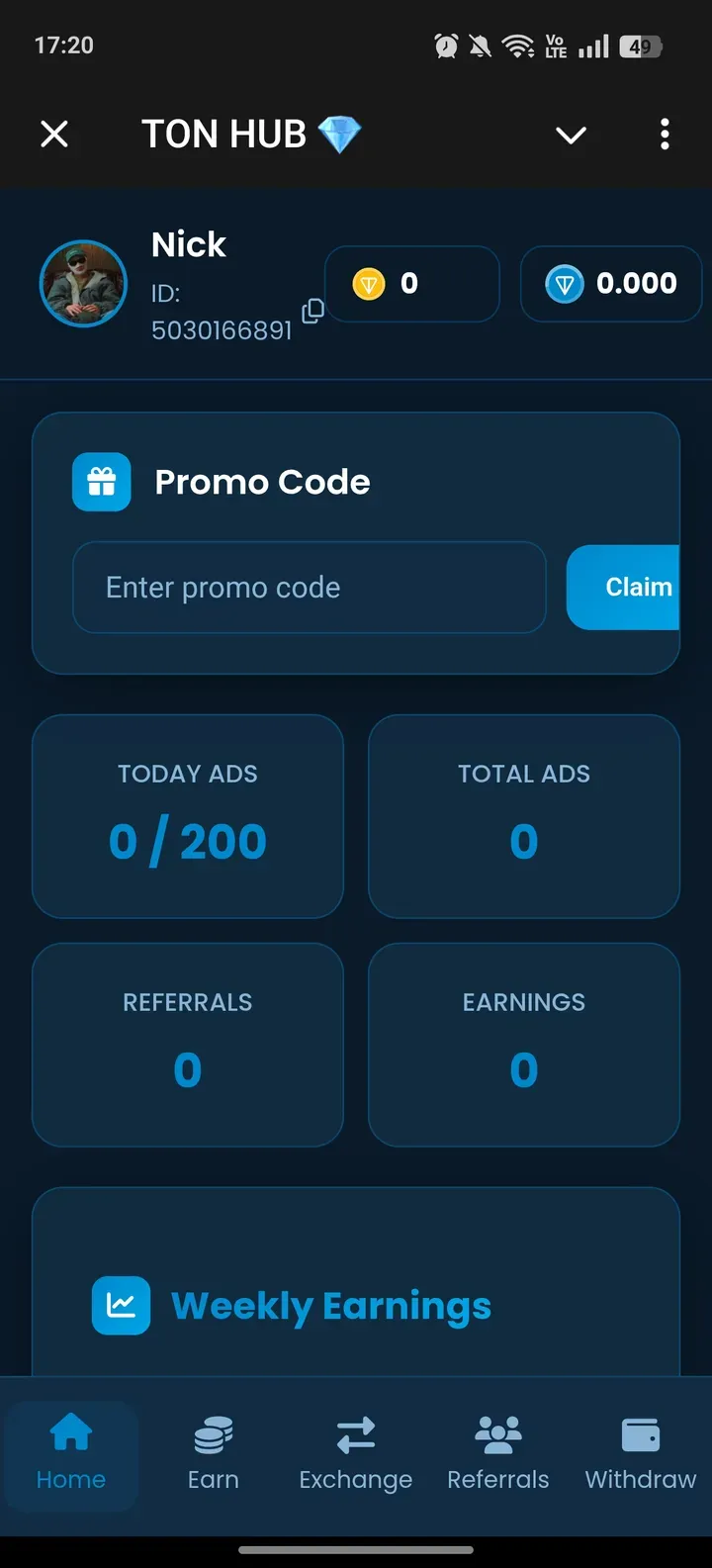Copy the user ID number
The image size is (712, 1568).
pyautogui.click(x=312, y=311)
